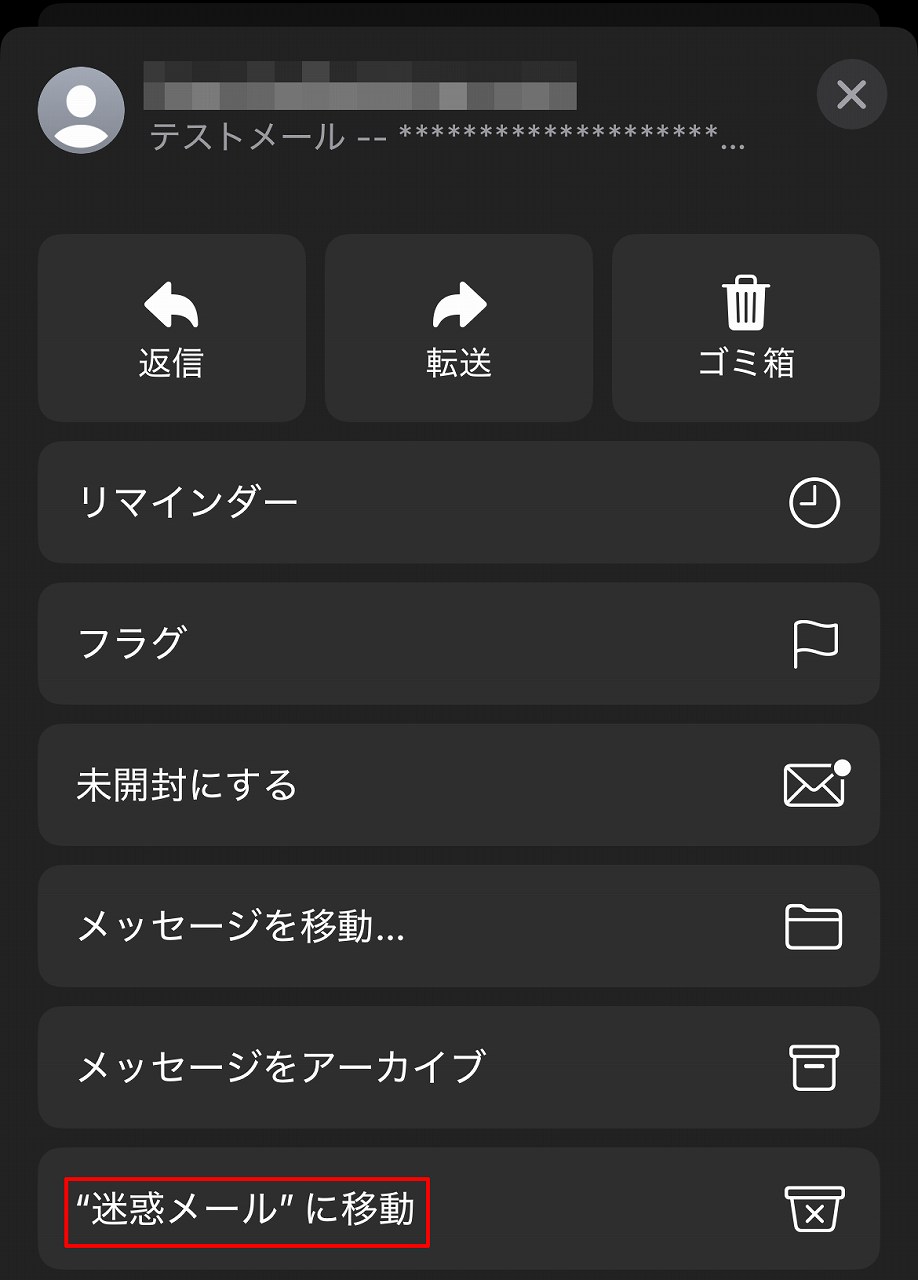
Task: Archive via メッセージをアーカイブ
Action: tap(459, 1067)
